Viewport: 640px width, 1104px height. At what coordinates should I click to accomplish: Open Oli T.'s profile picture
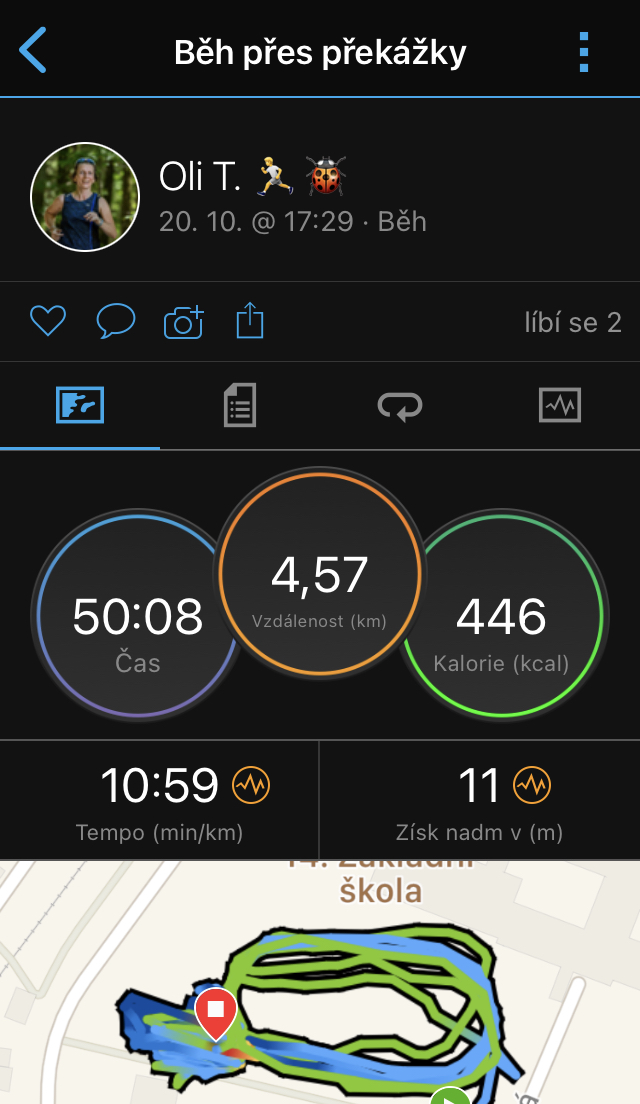85,197
